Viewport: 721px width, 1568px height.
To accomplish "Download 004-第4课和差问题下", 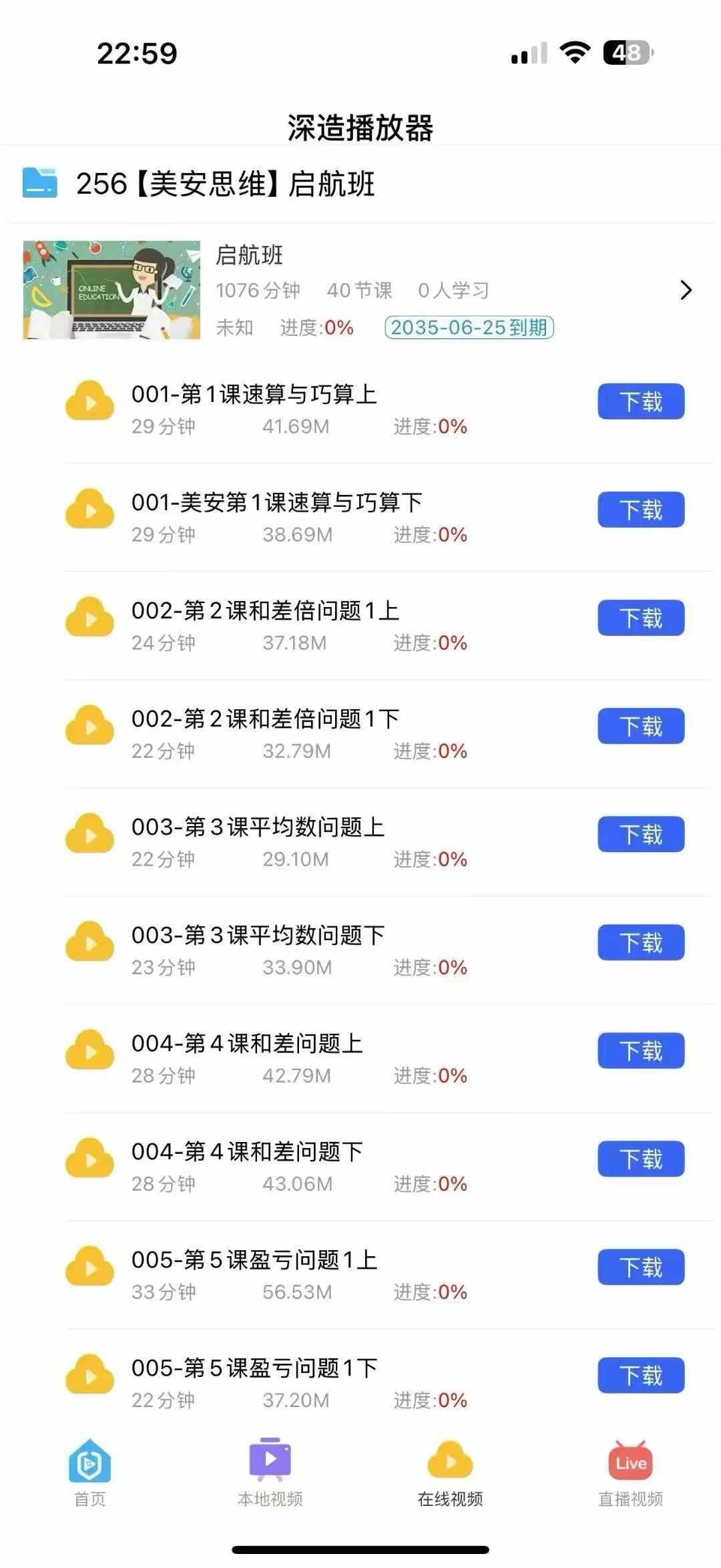I will click(641, 1159).
